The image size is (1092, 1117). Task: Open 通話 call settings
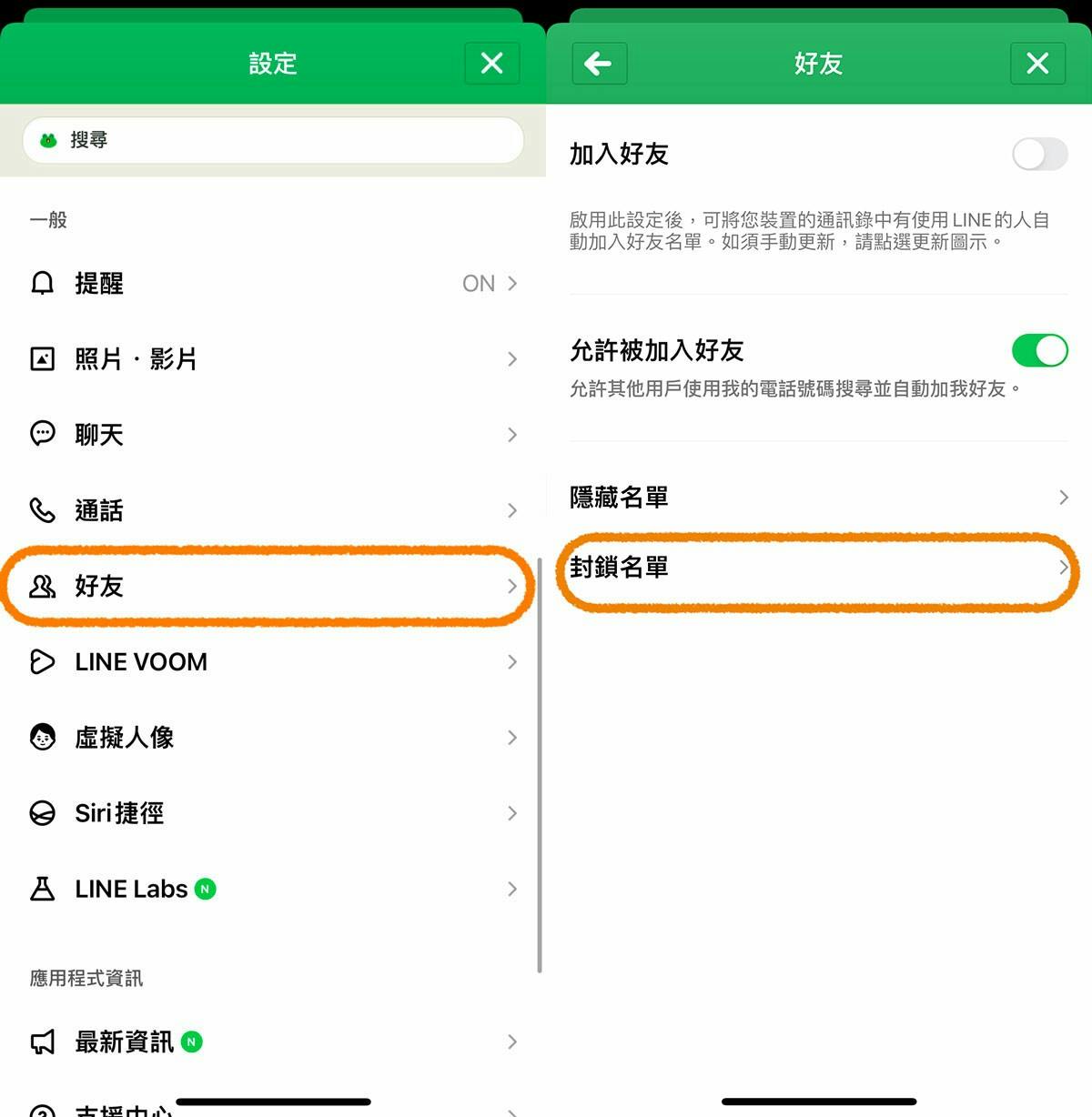pos(273,510)
